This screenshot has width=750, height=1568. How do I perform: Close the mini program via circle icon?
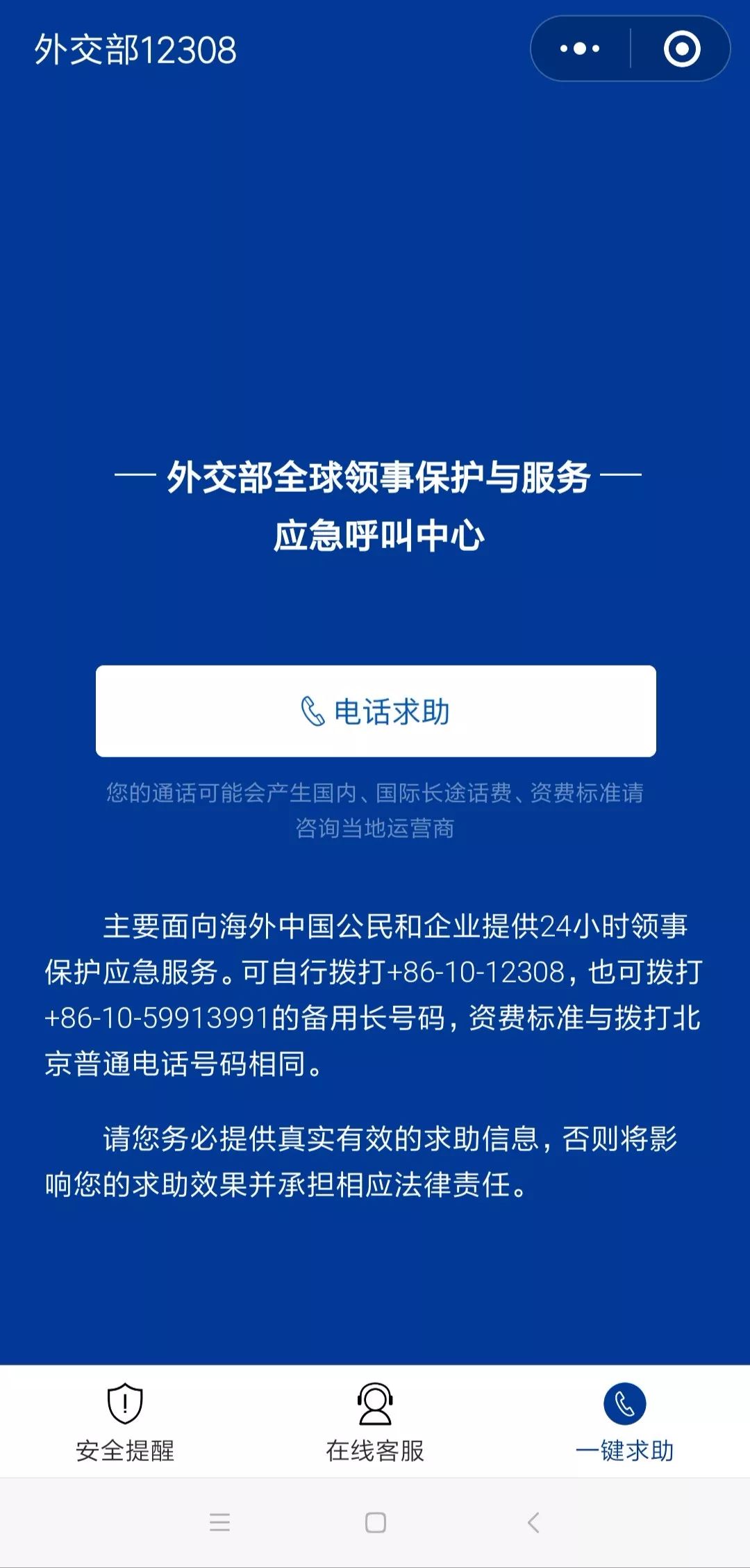(681, 49)
